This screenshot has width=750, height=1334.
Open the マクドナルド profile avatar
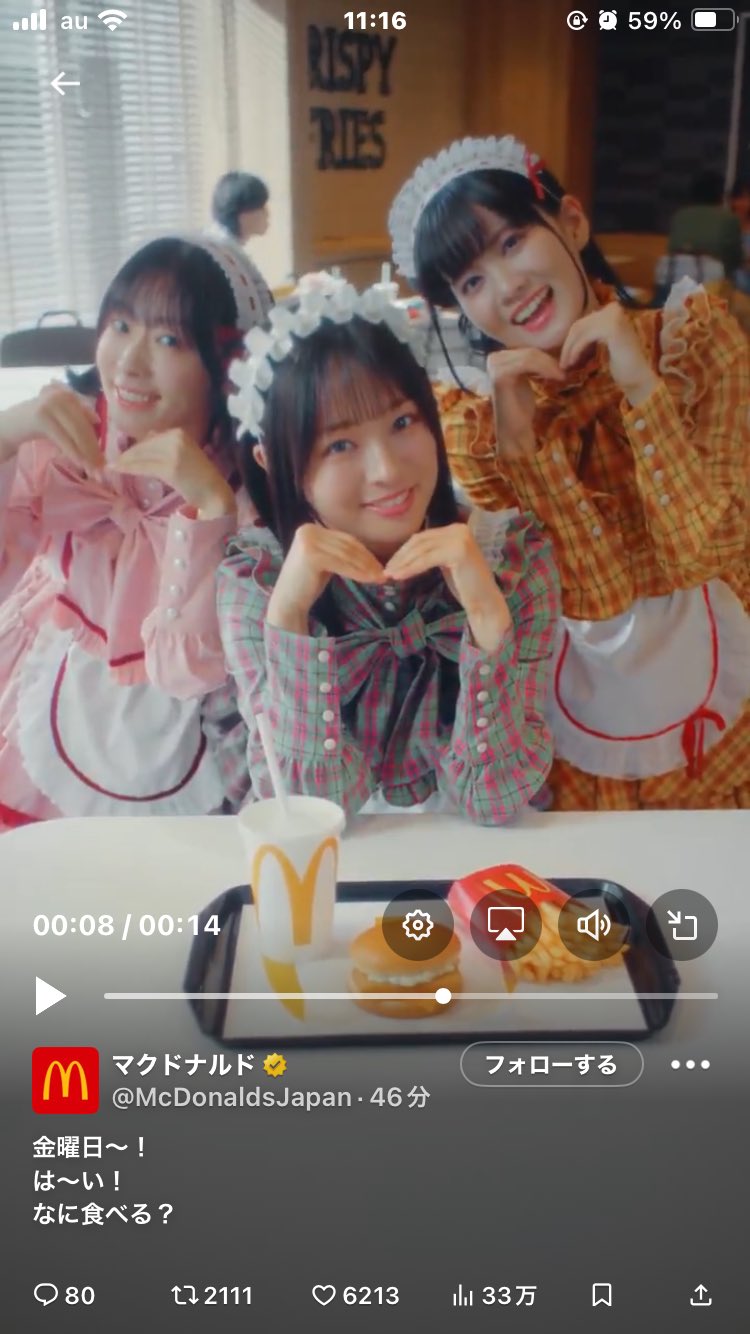(x=66, y=1080)
